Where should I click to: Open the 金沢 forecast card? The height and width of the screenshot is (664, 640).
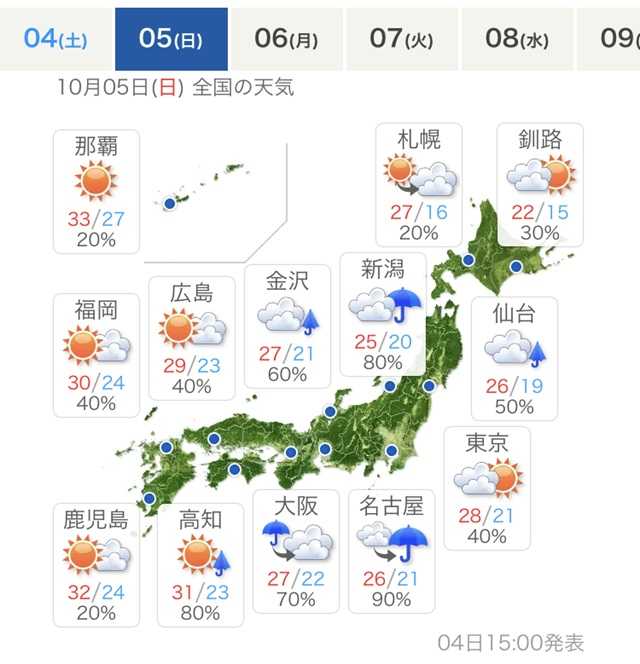pos(289,326)
